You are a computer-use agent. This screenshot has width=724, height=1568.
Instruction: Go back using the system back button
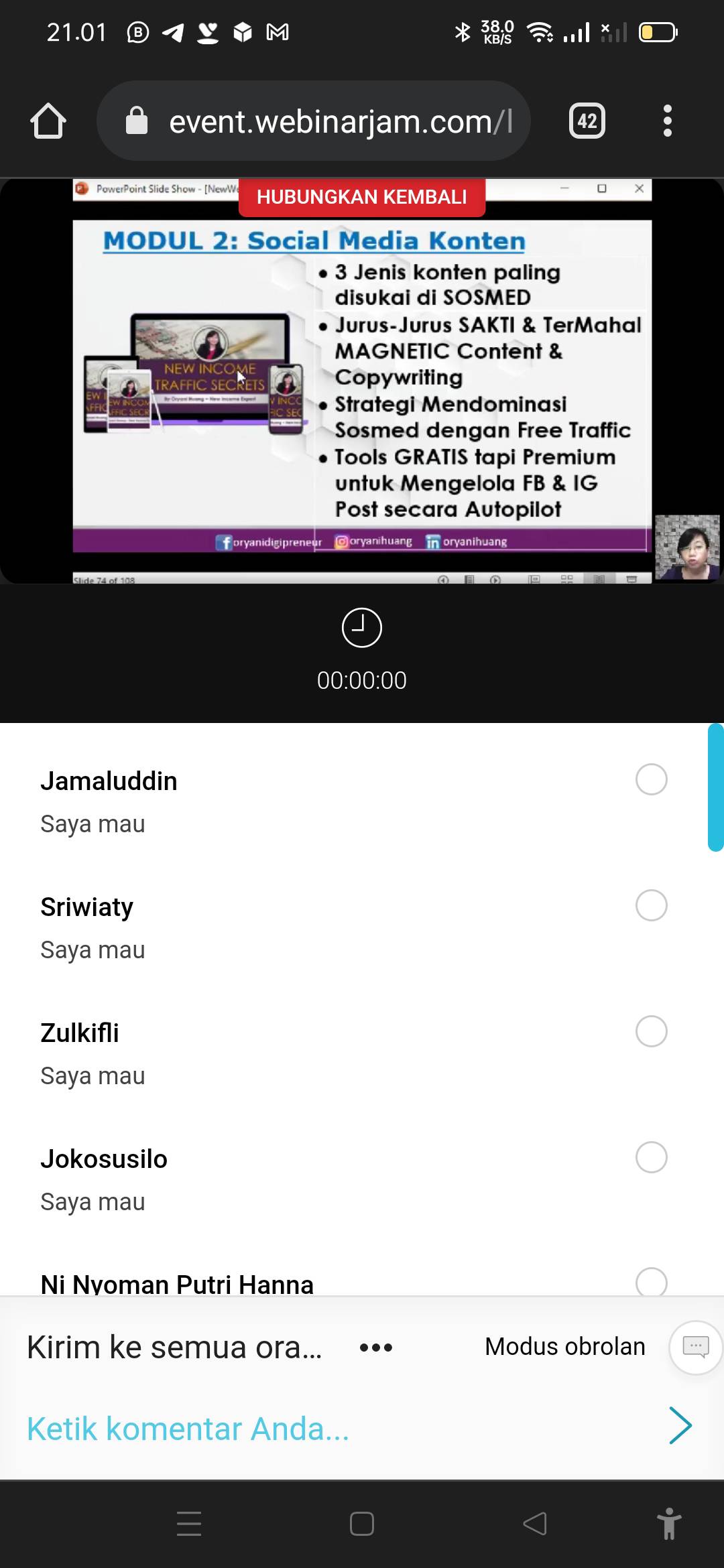point(534,1524)
